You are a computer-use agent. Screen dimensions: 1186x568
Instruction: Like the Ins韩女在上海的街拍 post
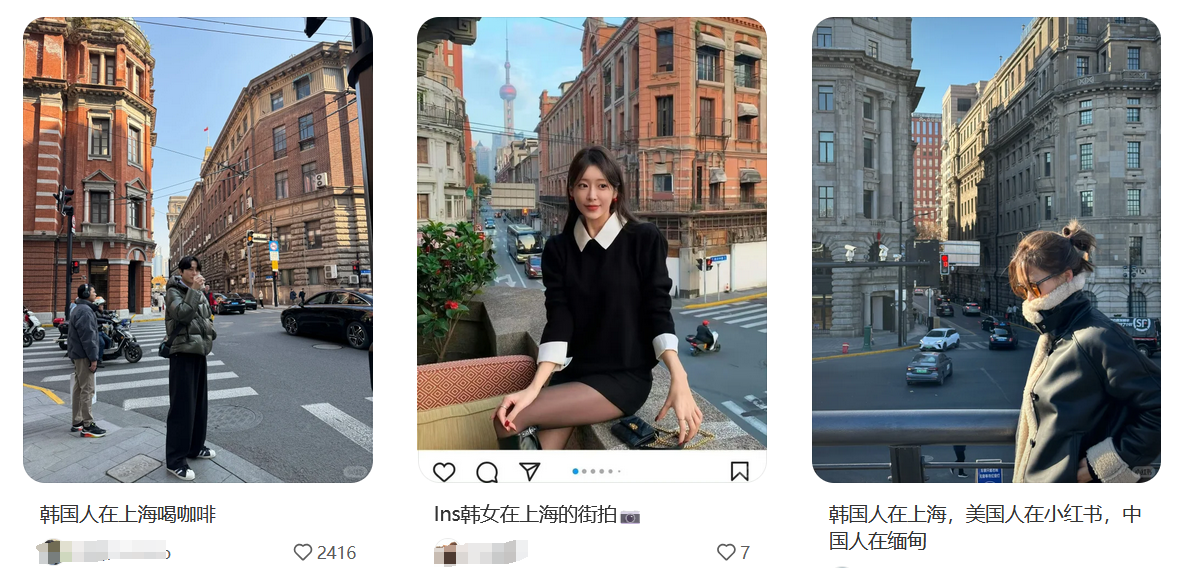(726, 552)
